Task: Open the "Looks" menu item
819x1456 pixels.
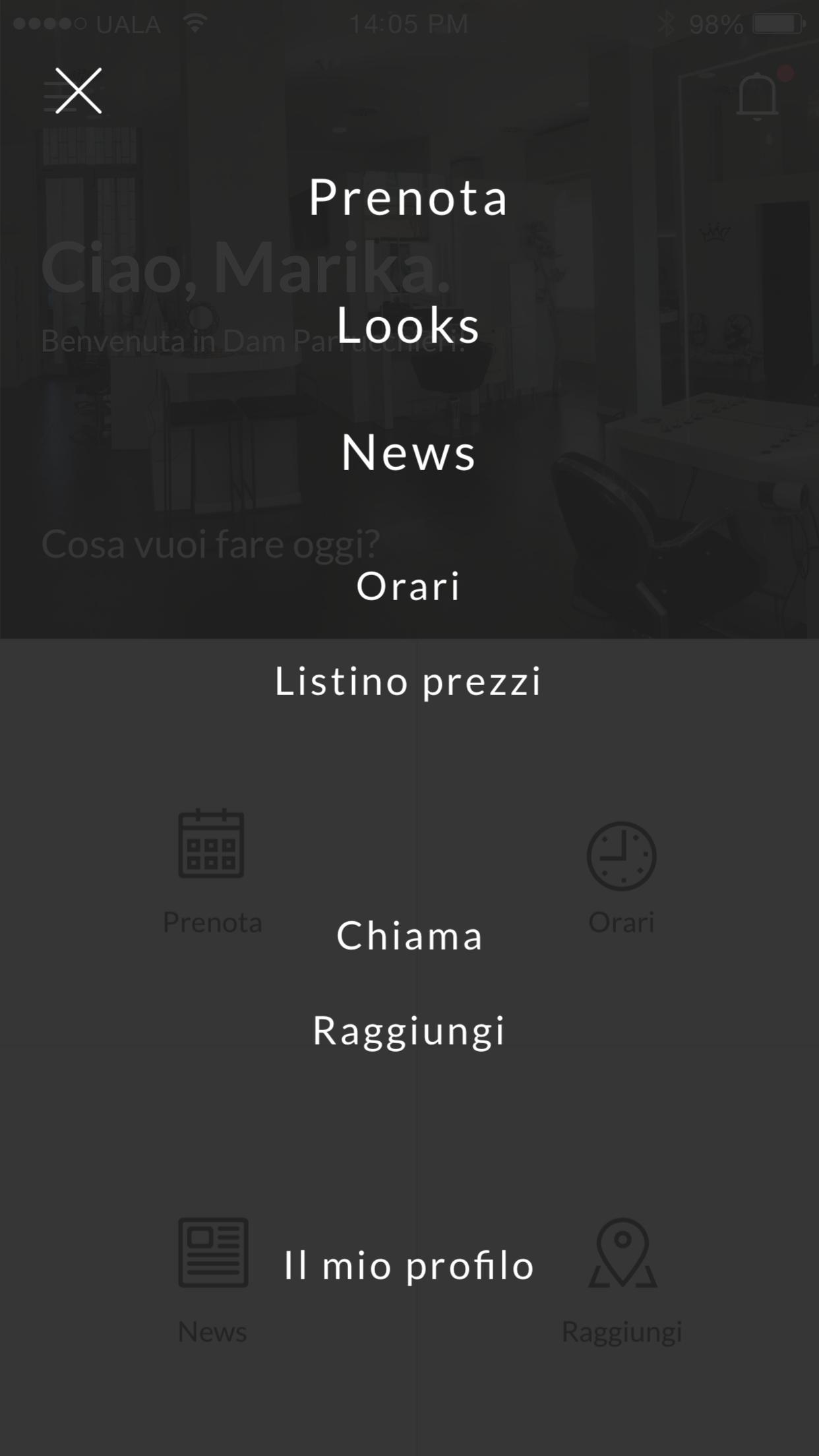Action: pyautogui.click(x=408, y=325)
